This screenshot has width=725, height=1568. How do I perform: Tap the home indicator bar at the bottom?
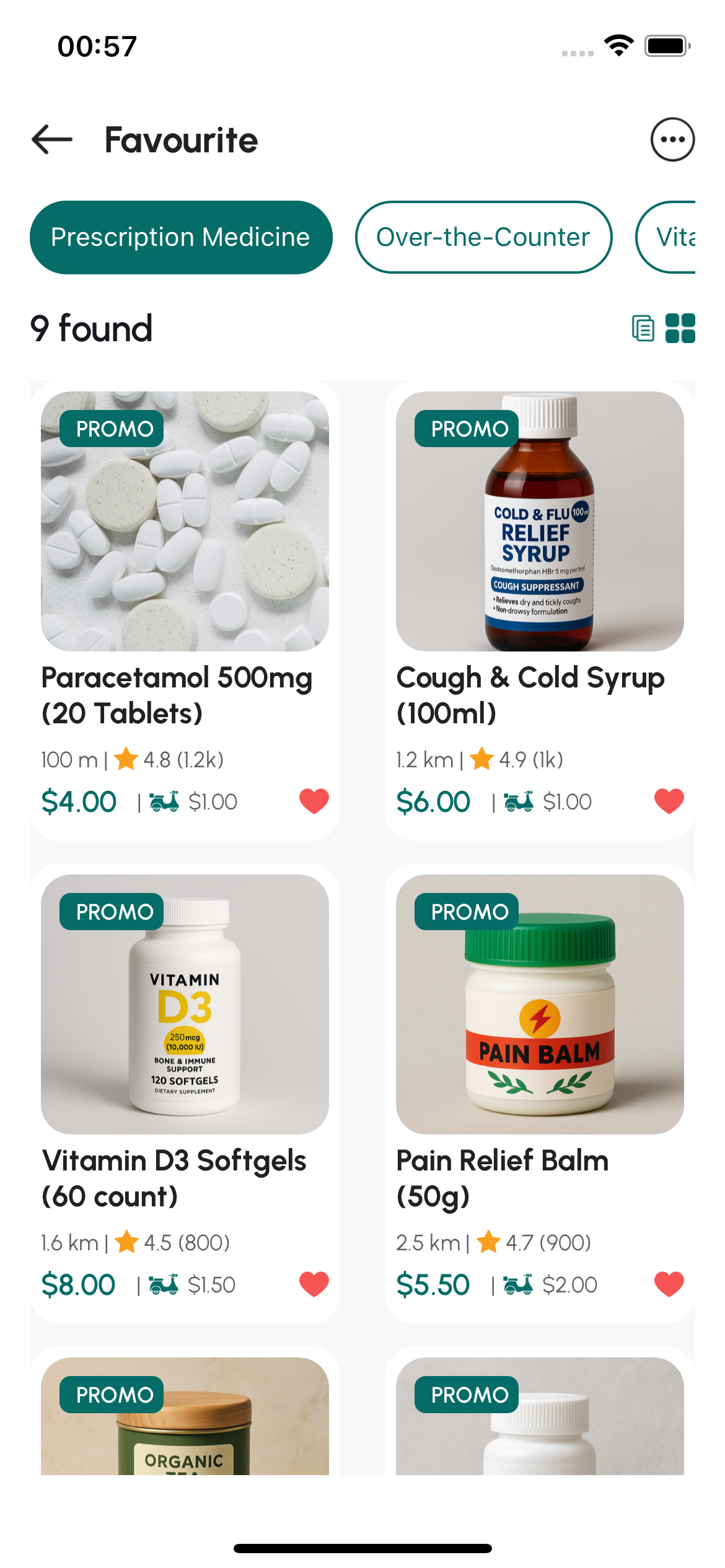(x=362, y=1548)
